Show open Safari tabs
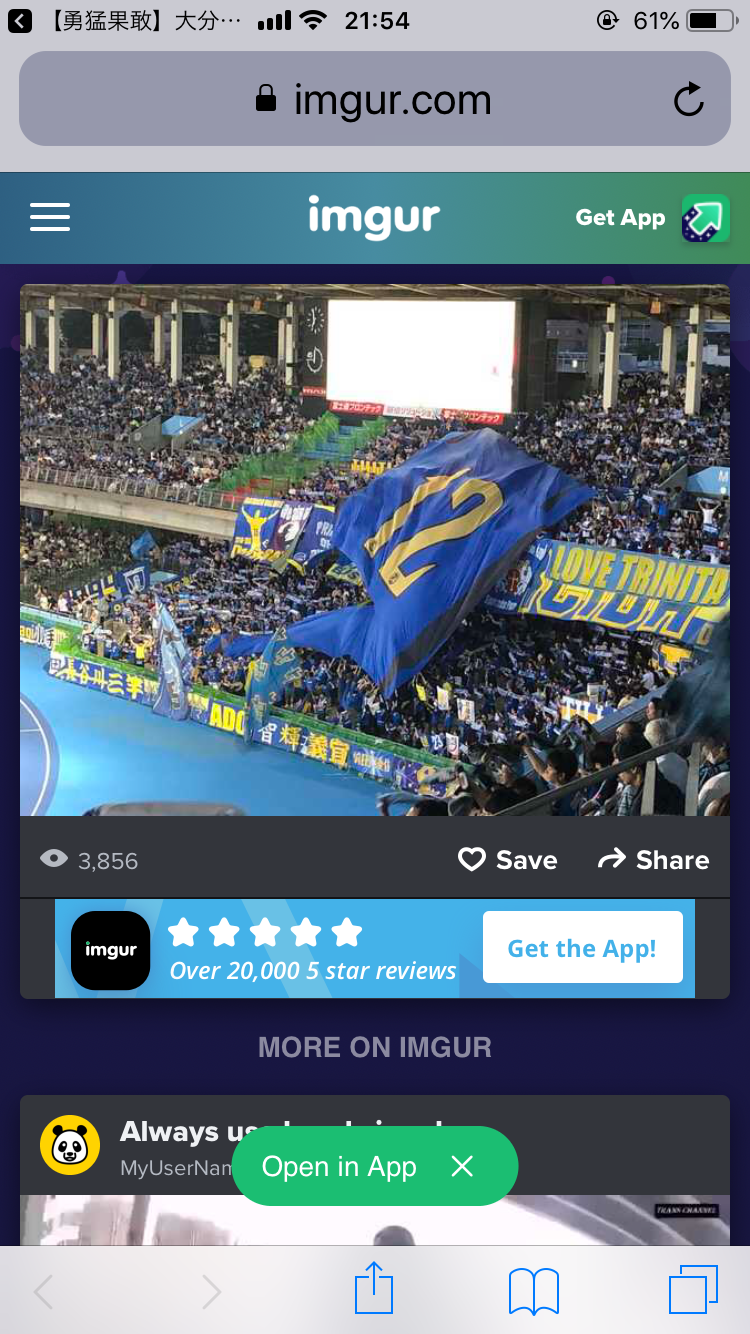Screen dimensions: 750x1334 [693, 1289]
